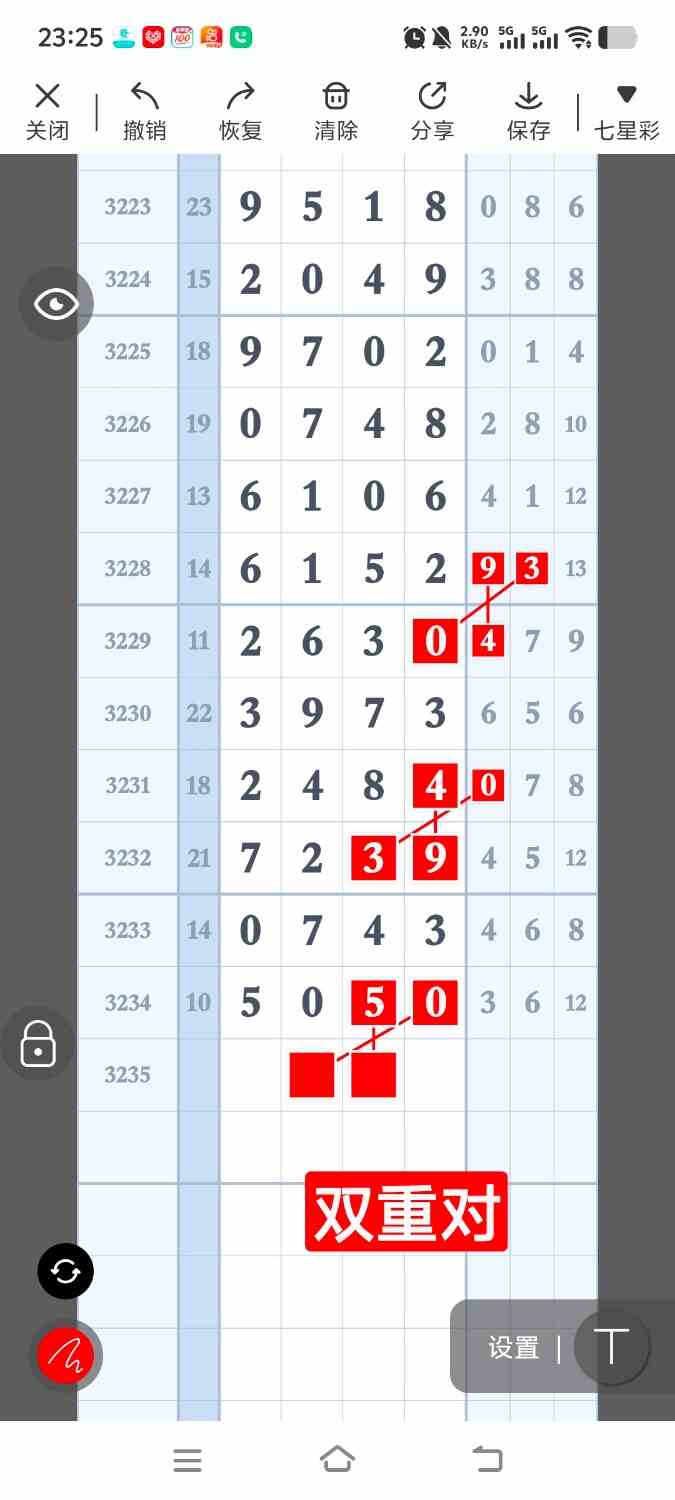Undo the last action (撤销)
The image size is (675, 1500).
(144, 111)
